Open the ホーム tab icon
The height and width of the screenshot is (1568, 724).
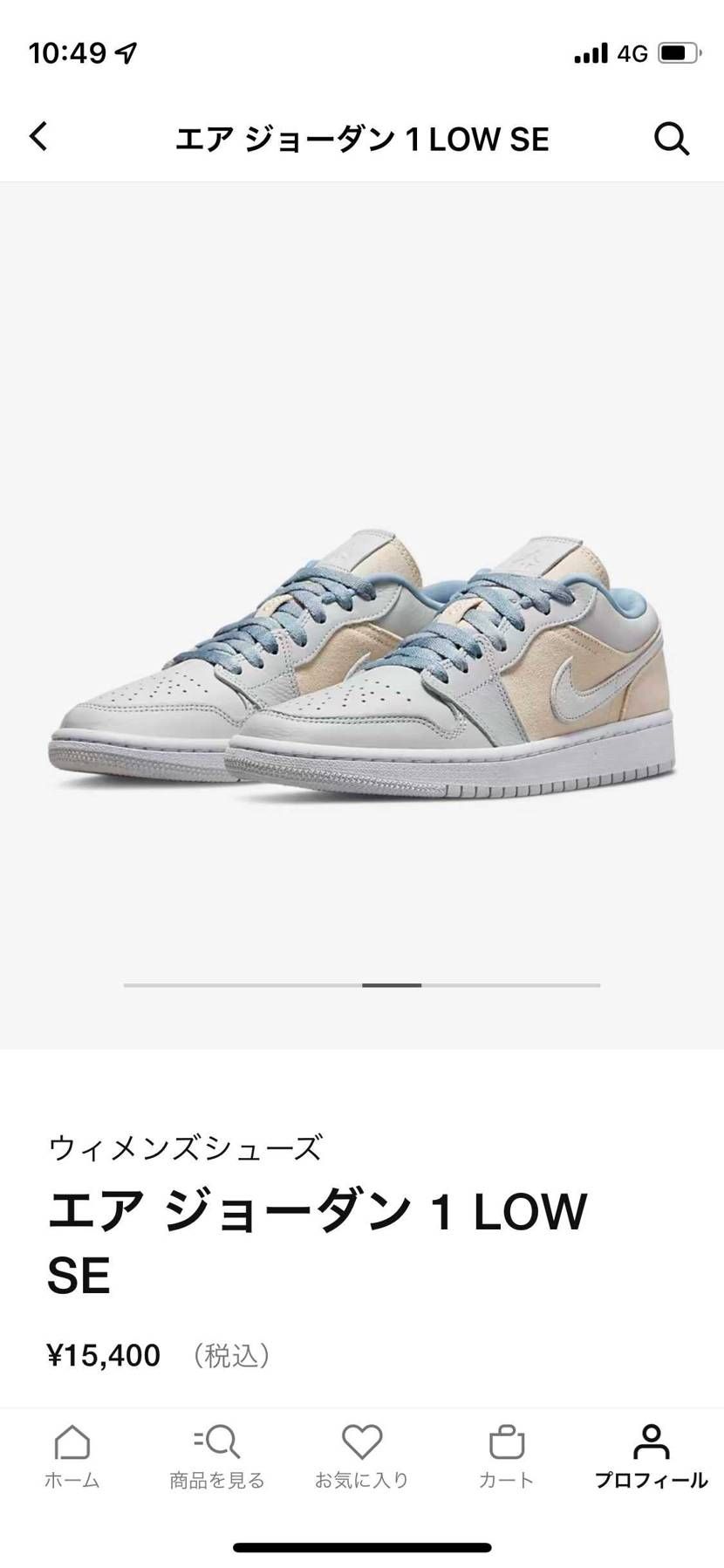[x=72, y=1441]
